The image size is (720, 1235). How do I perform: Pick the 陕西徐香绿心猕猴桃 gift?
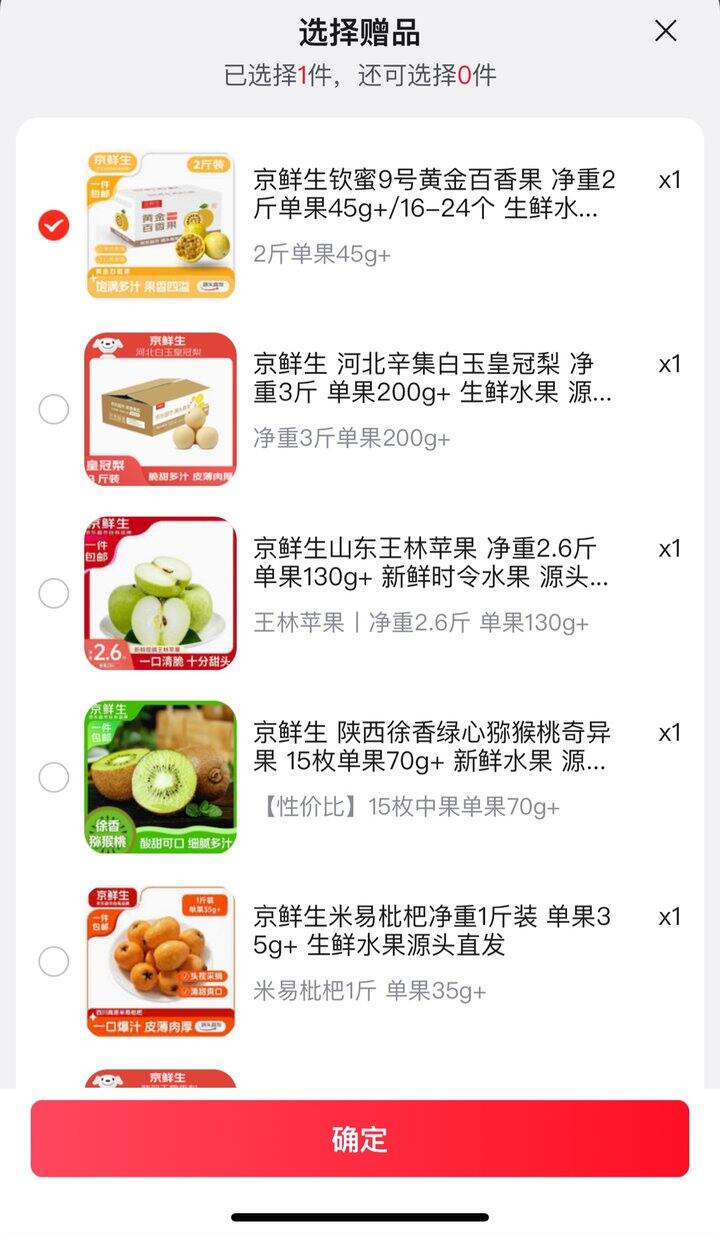tap(54, 777)
